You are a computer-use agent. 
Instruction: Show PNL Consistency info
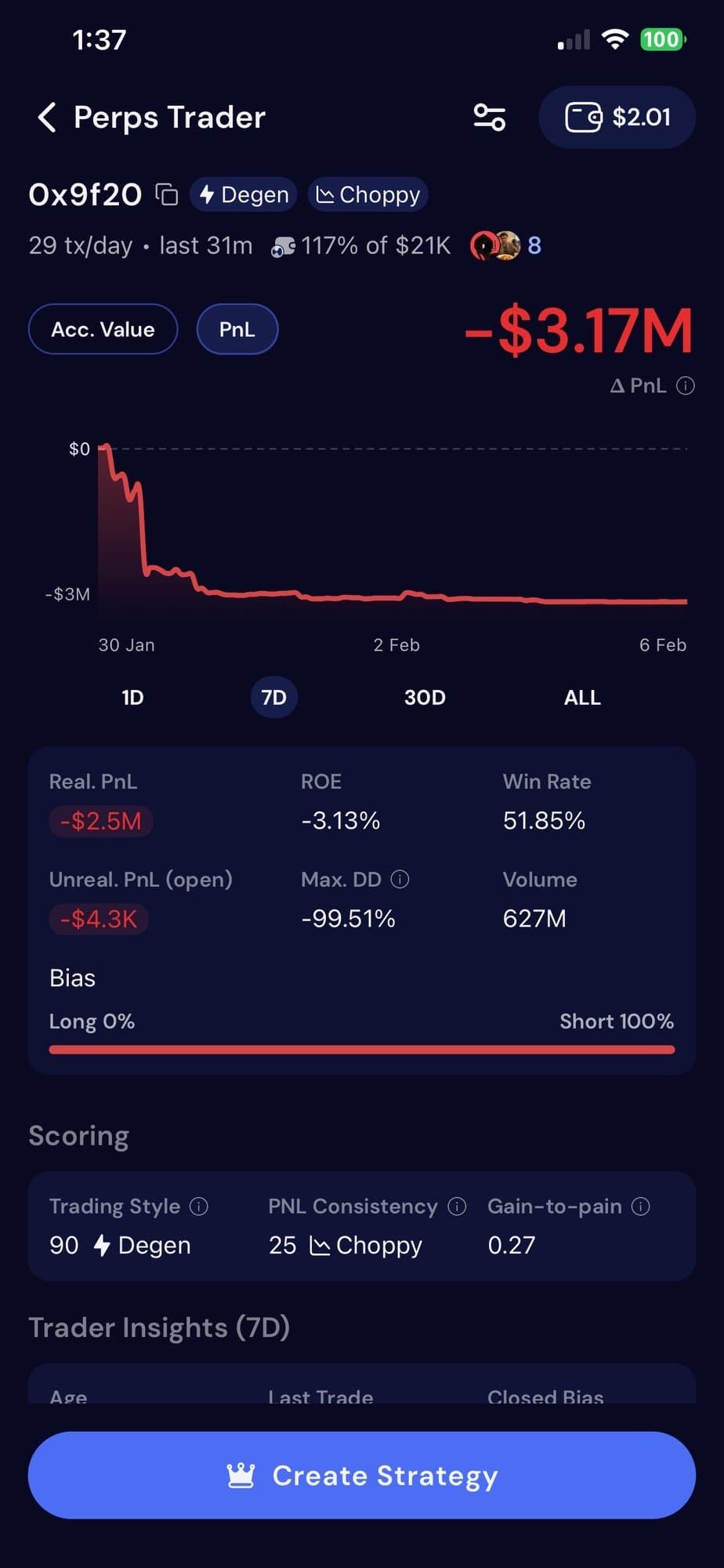pos(457,1206)
